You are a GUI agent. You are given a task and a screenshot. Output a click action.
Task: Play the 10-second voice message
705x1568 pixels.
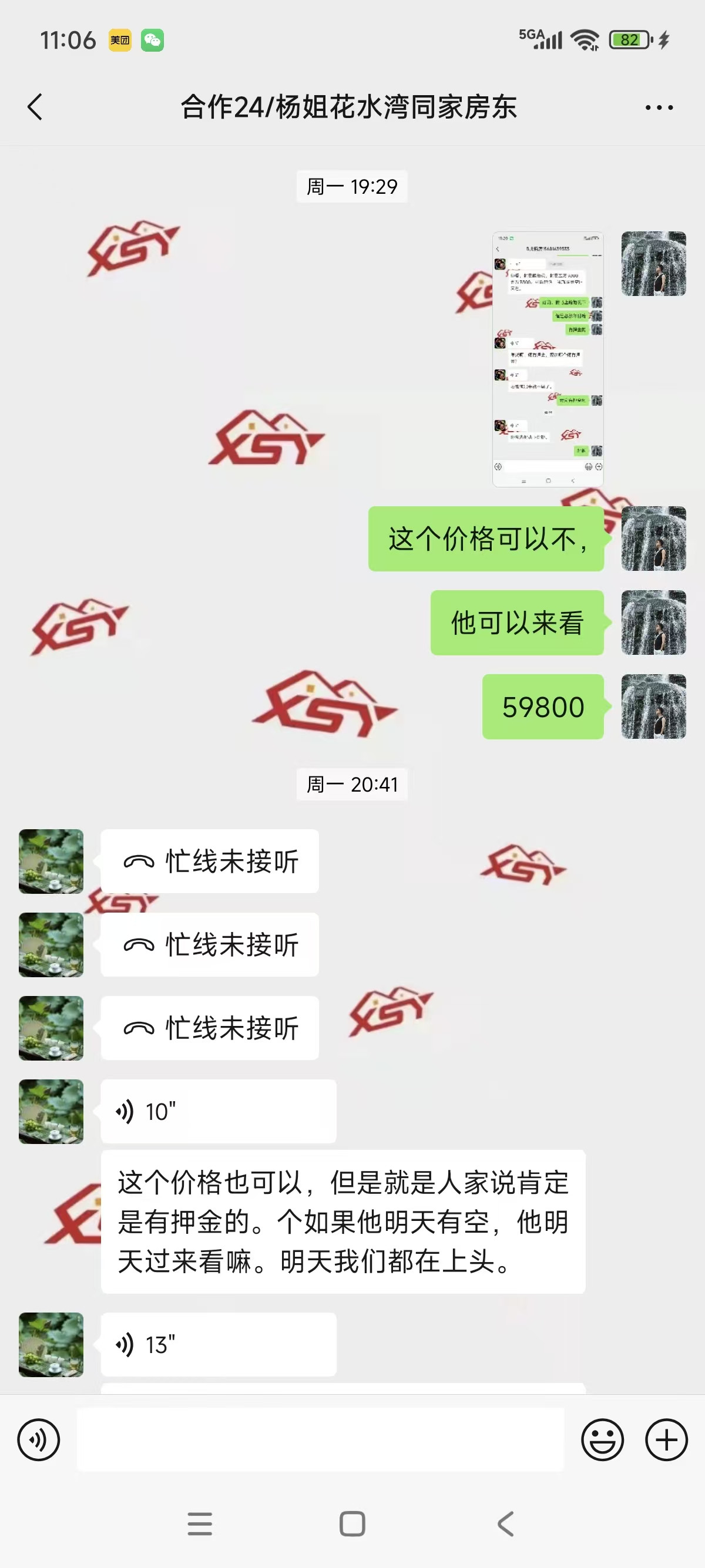click(x=218, y=1112)
